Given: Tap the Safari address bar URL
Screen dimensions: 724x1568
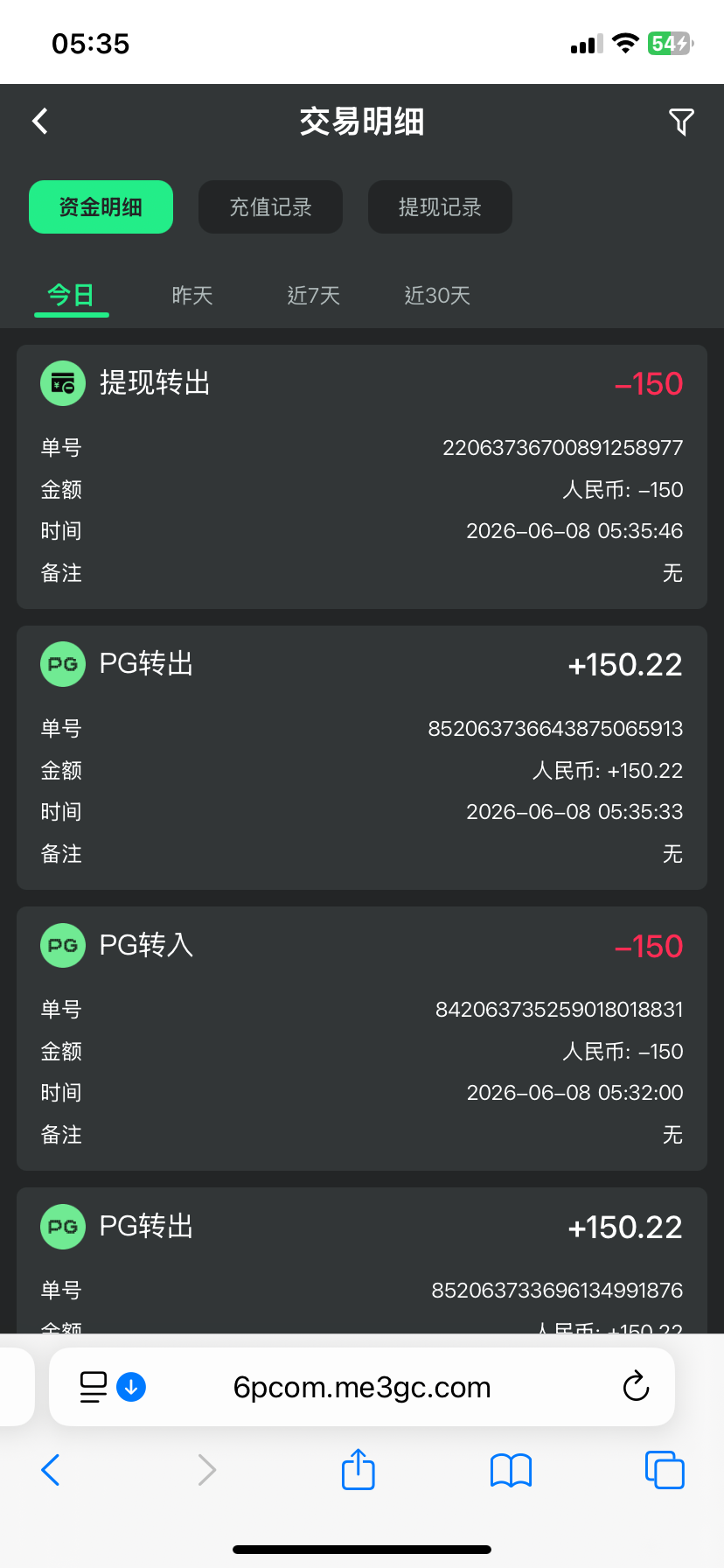Looking at the screenshot, I should tap(362, 1387).
